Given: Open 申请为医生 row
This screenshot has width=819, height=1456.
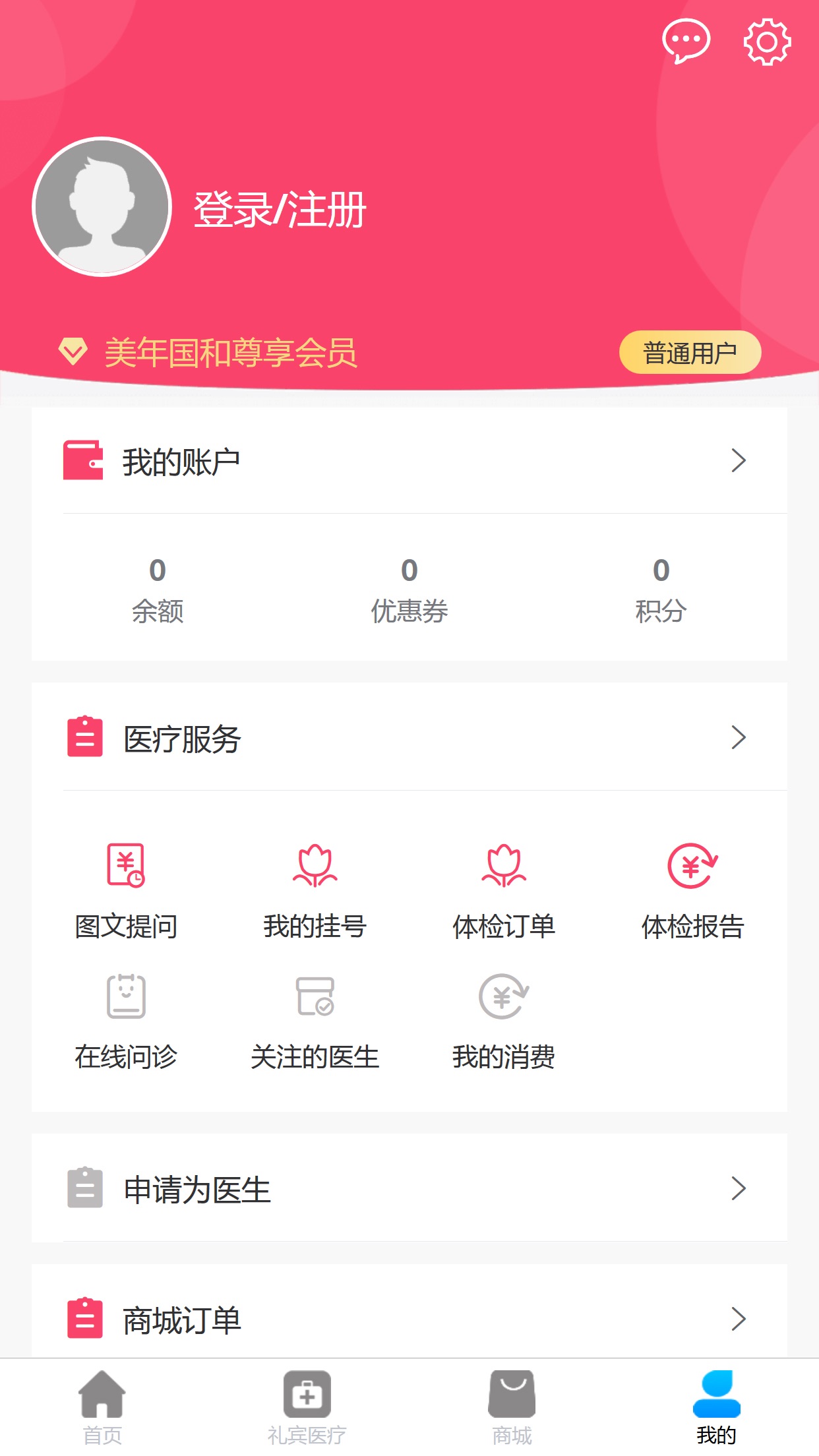Looking at the screenshot, I should point(409,1189).
